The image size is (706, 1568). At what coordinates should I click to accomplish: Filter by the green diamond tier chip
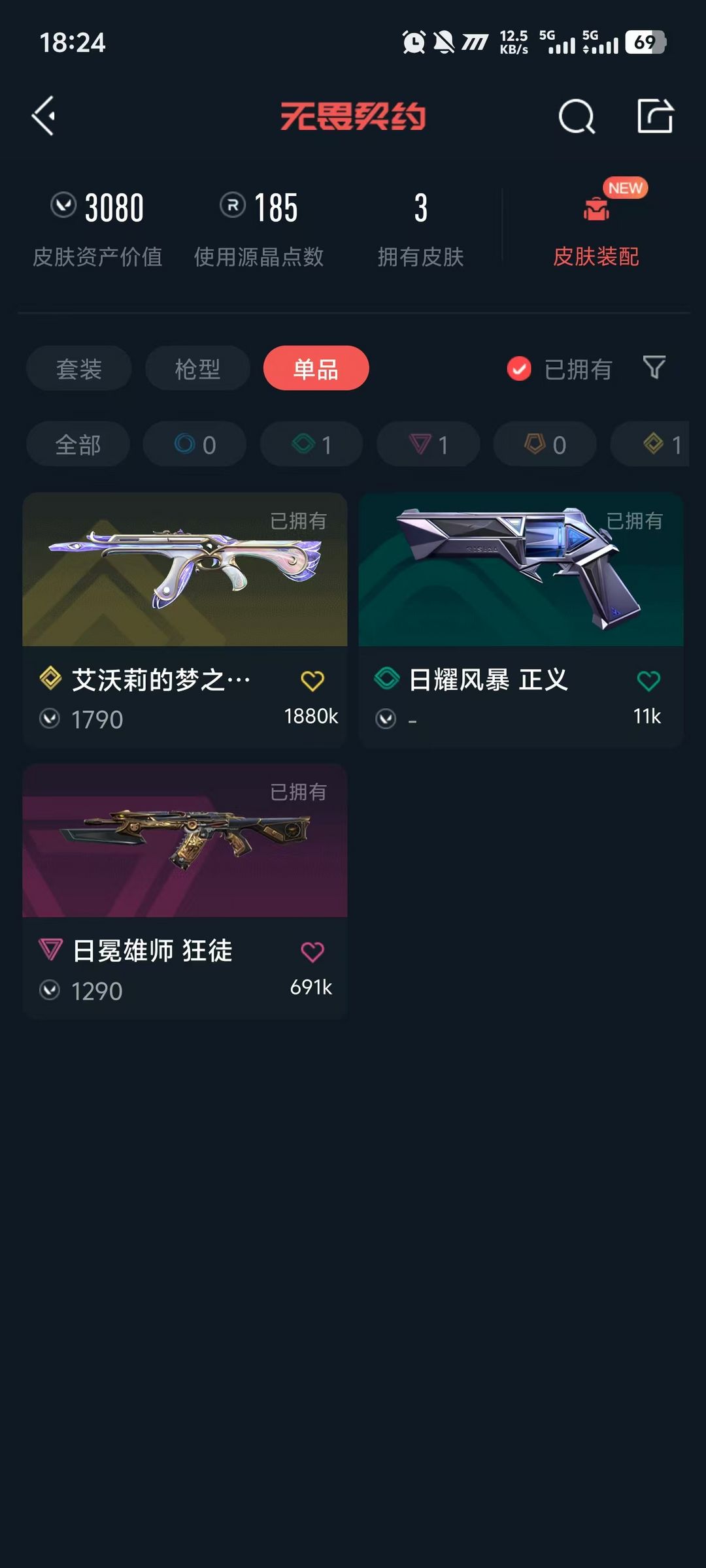tap(311, 444)
